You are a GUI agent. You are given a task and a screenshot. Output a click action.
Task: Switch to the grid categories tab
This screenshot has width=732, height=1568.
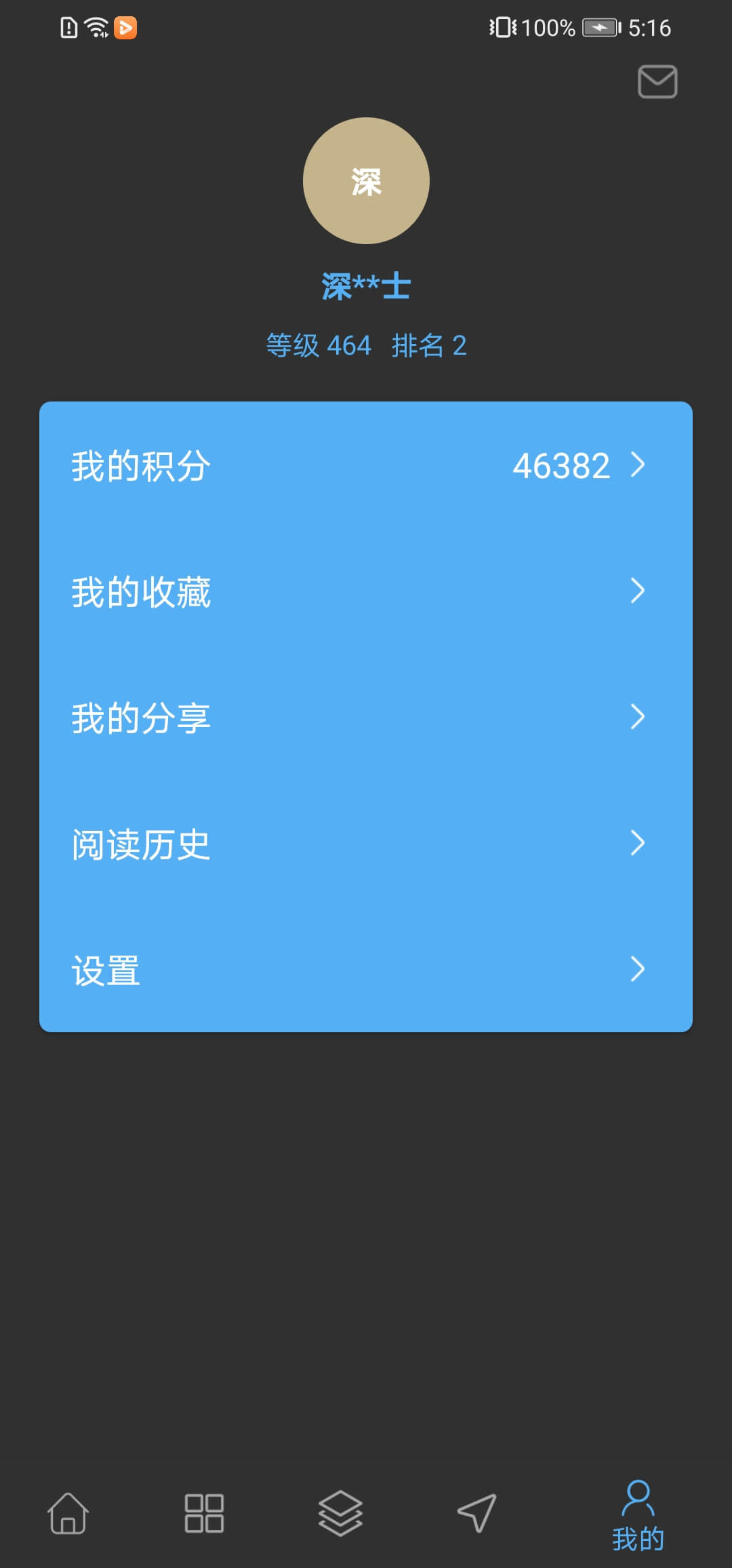(x=204, y=1512)
